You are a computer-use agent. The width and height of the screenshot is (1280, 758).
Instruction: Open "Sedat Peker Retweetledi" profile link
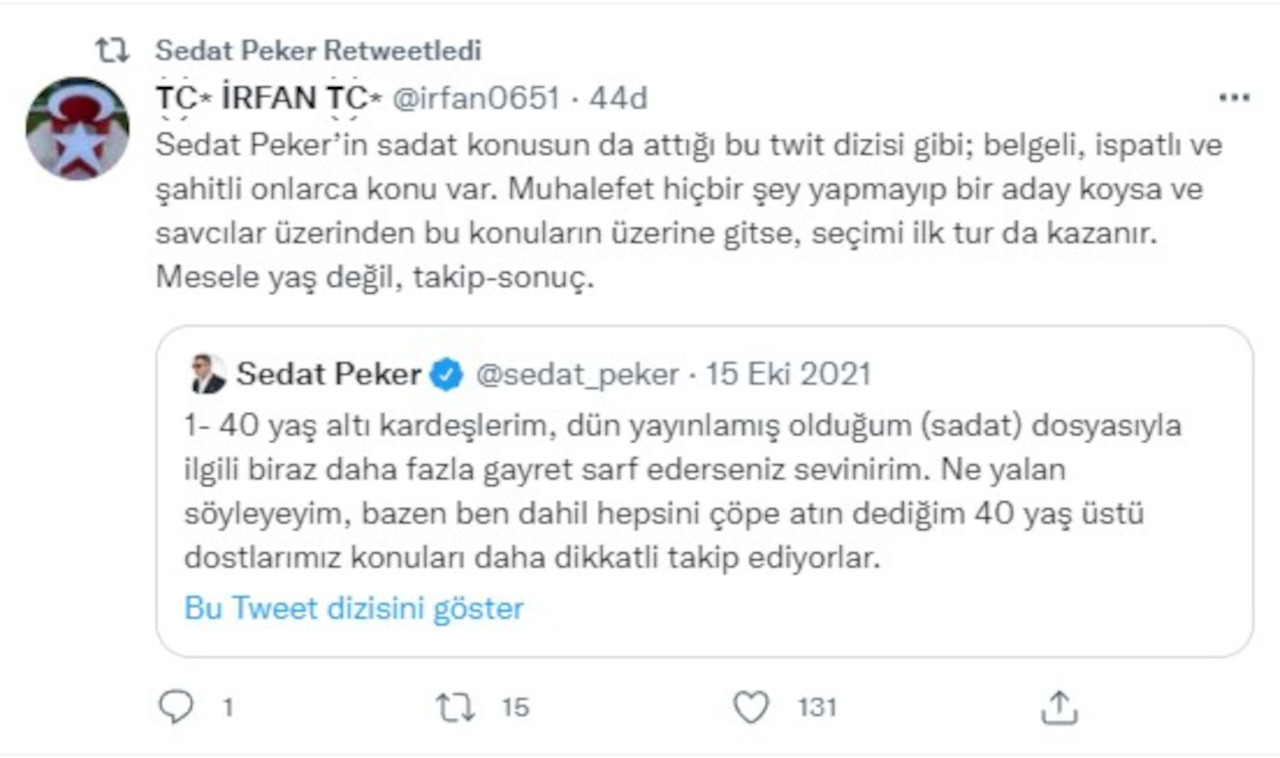pyautogui.click(x=318, y=50)
